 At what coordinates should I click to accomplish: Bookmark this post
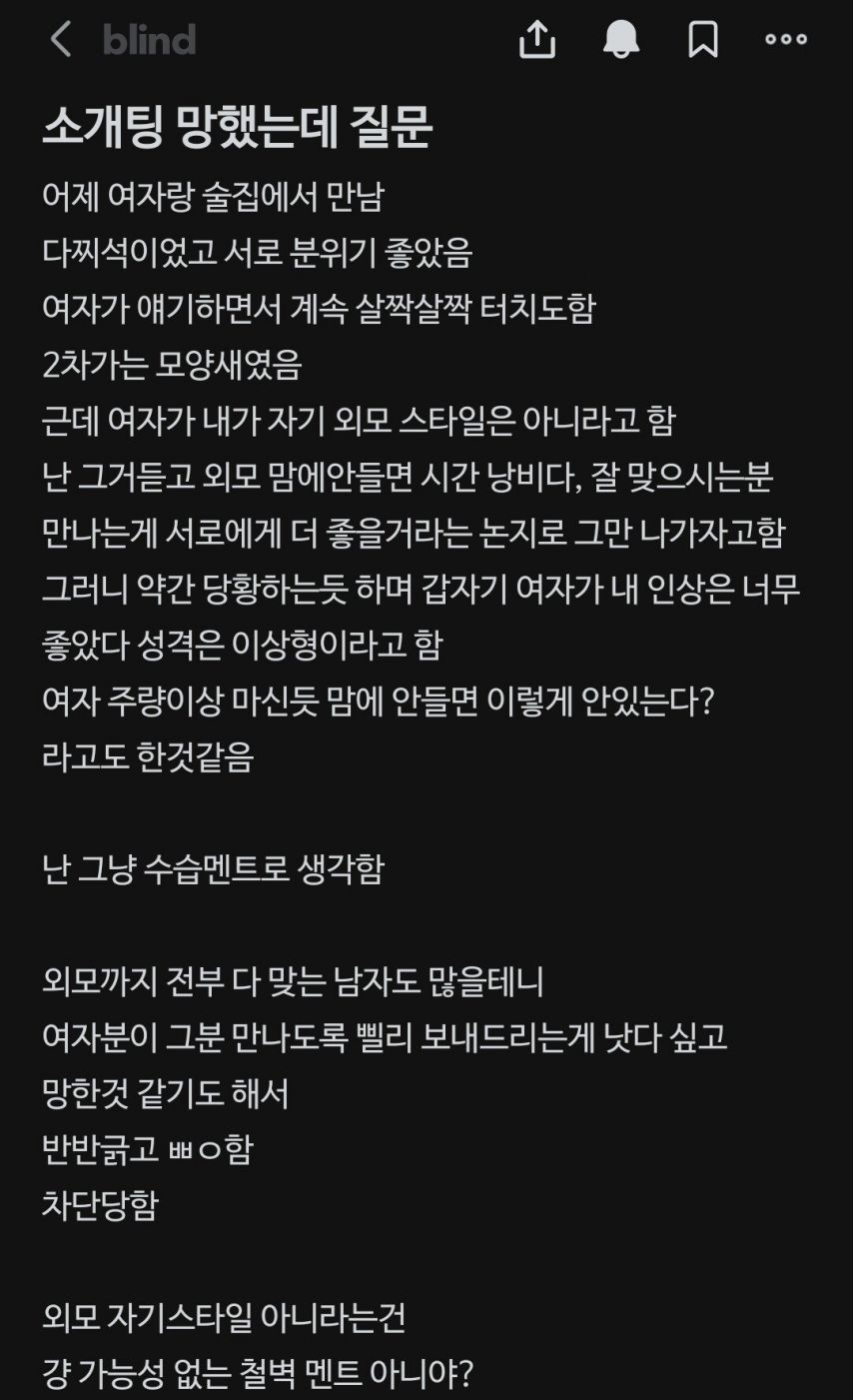[703, 40]
